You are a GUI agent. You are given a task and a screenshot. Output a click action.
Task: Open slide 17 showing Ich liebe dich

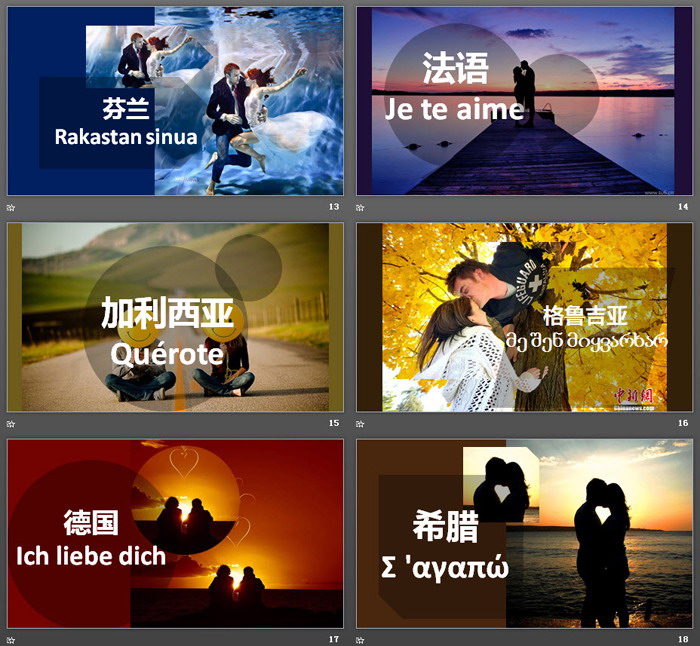click(175, 533)
